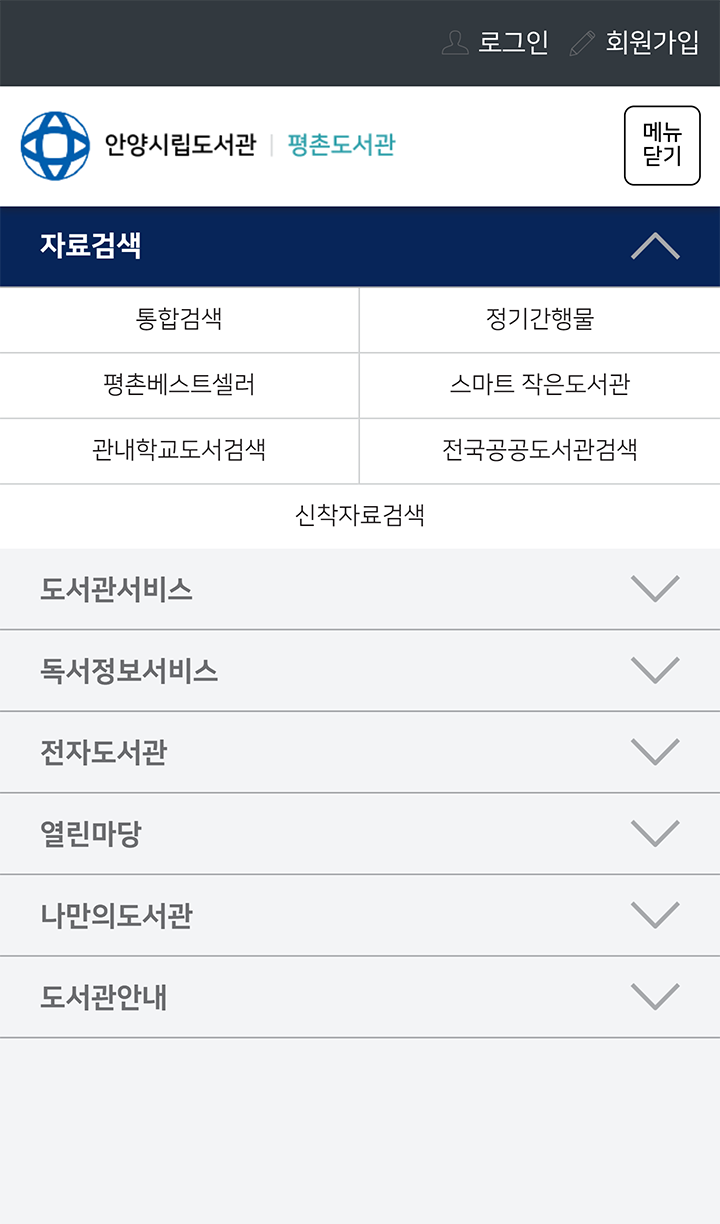Viewport: 720px width, 1224px height.
Task: Expand the 도서관서비스 section
Action: coord(360,589)
